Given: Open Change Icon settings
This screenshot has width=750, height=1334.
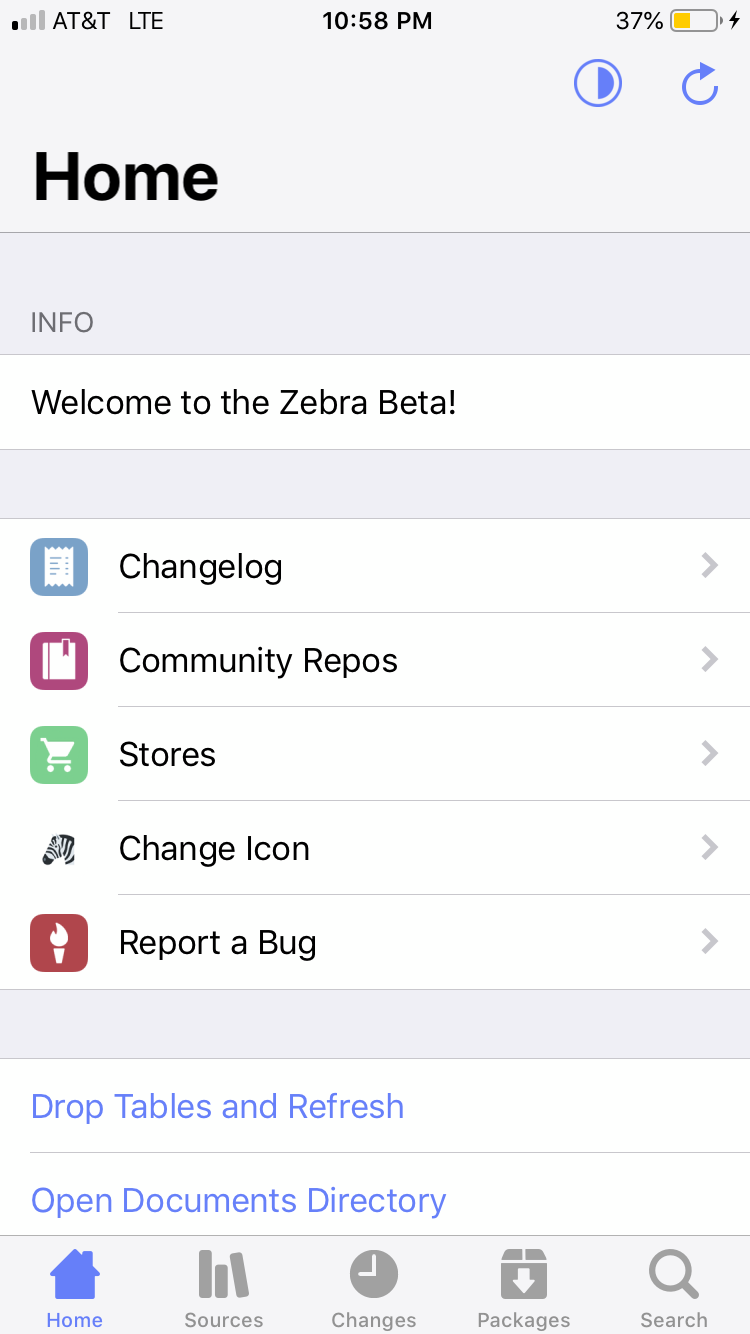Looking at the screenshot, I should tap(375, 848).
